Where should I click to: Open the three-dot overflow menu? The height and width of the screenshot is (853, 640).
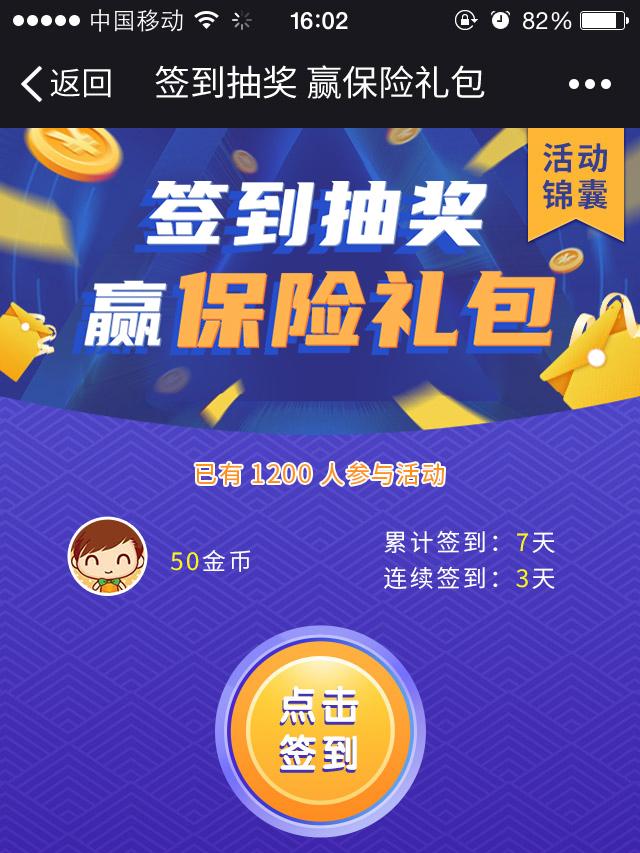point(589,85)
